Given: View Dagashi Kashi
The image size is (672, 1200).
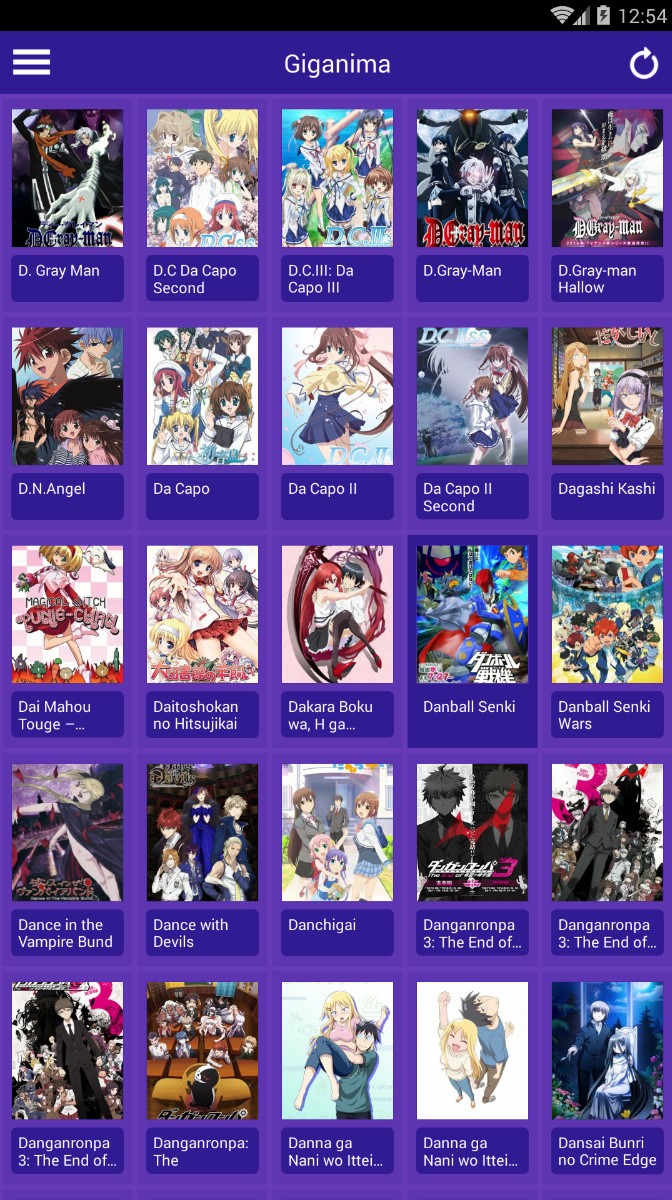Looking at the screenshot, I should 607,423.
